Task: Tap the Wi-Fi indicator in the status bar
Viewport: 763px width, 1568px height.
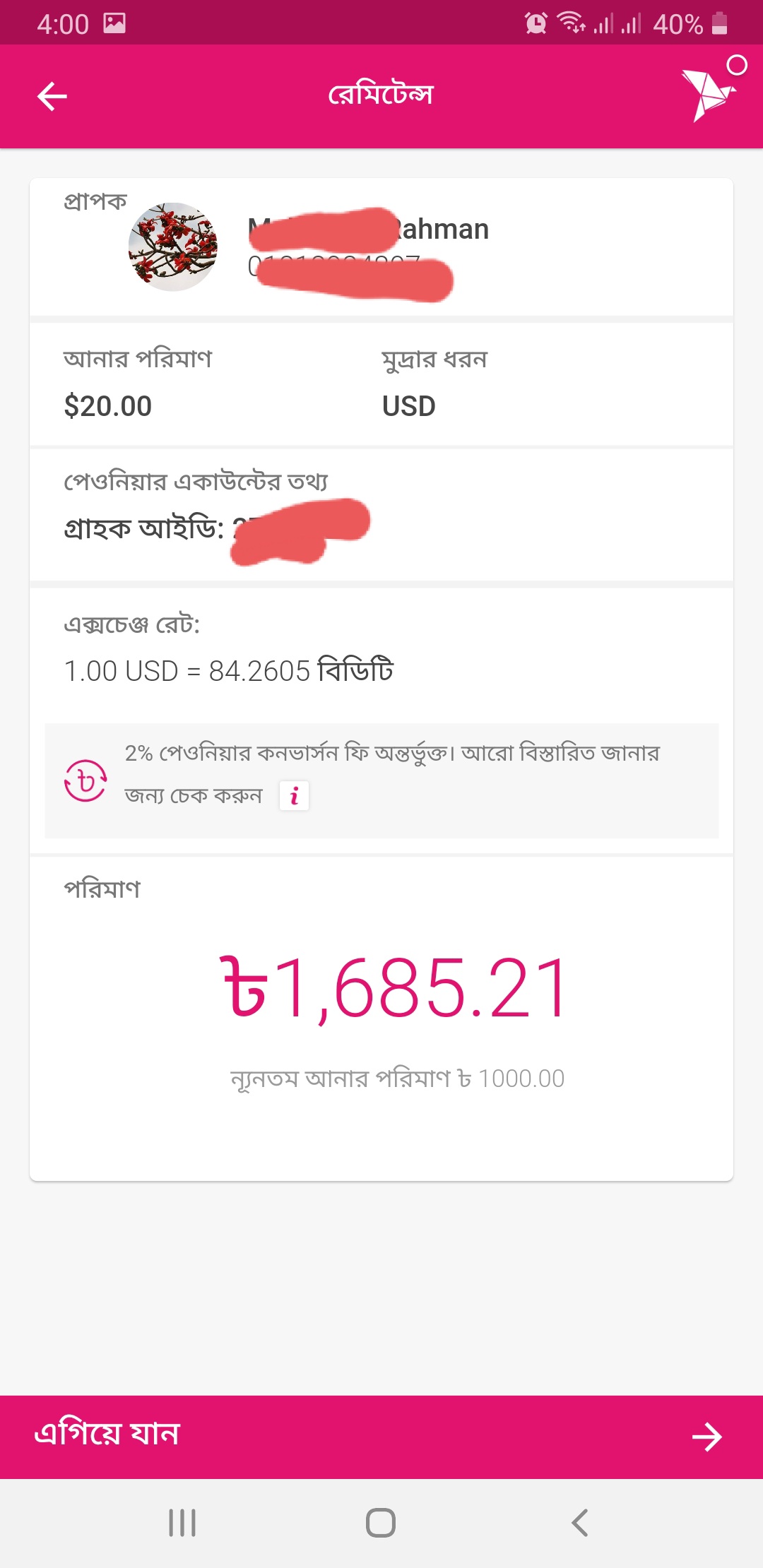Action: coord(569,23)
